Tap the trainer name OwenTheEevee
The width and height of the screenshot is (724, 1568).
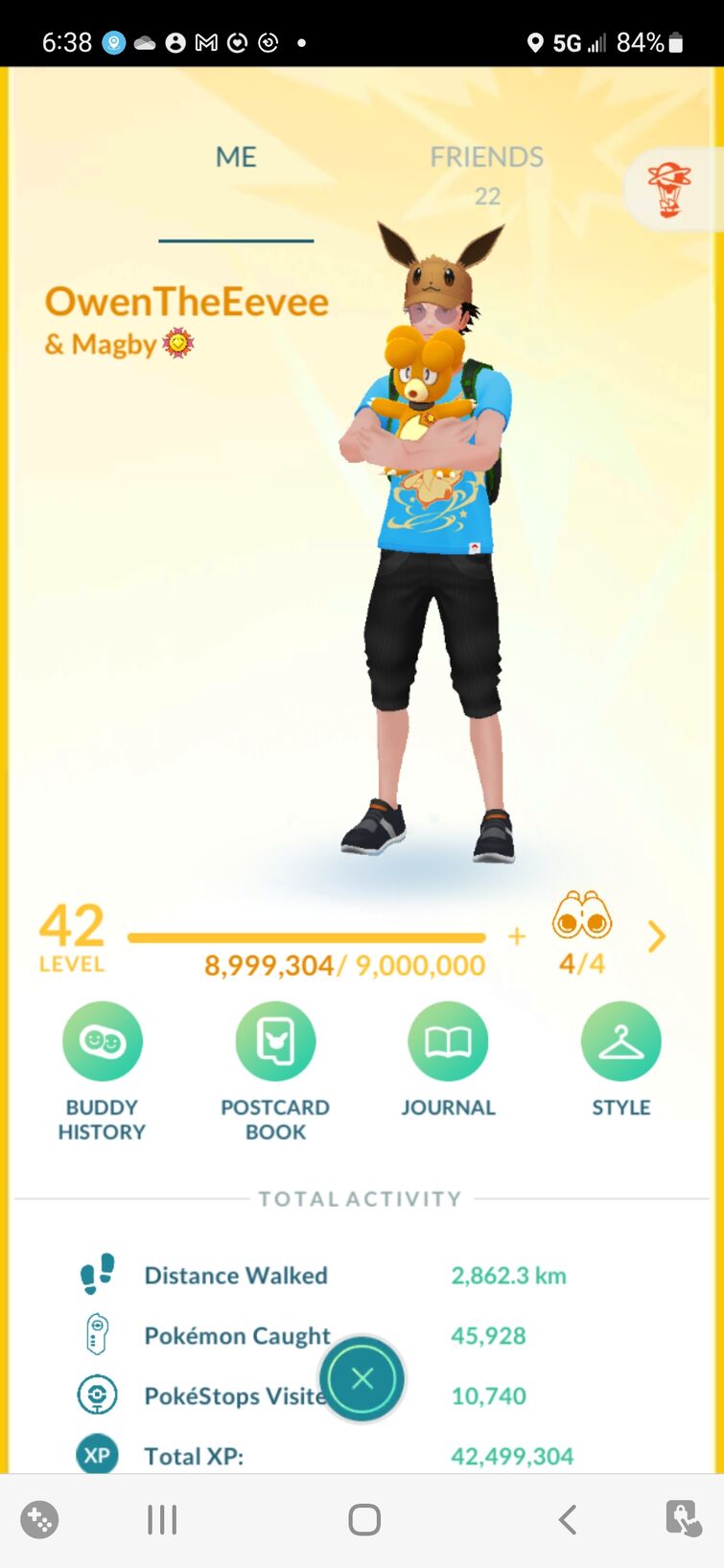(188, 302)
